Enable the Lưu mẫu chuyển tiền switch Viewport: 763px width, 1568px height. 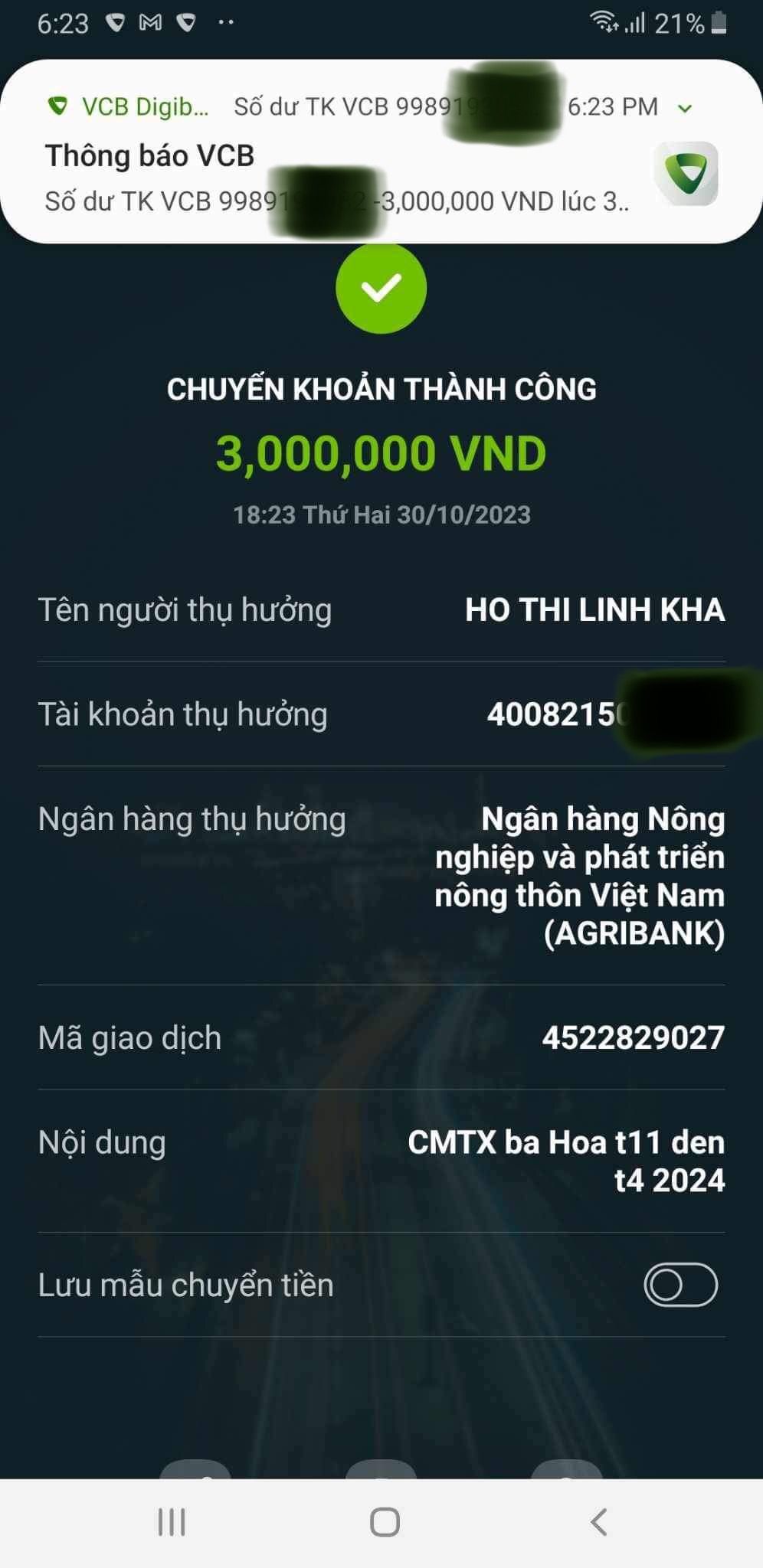[x=680, y=1285]
